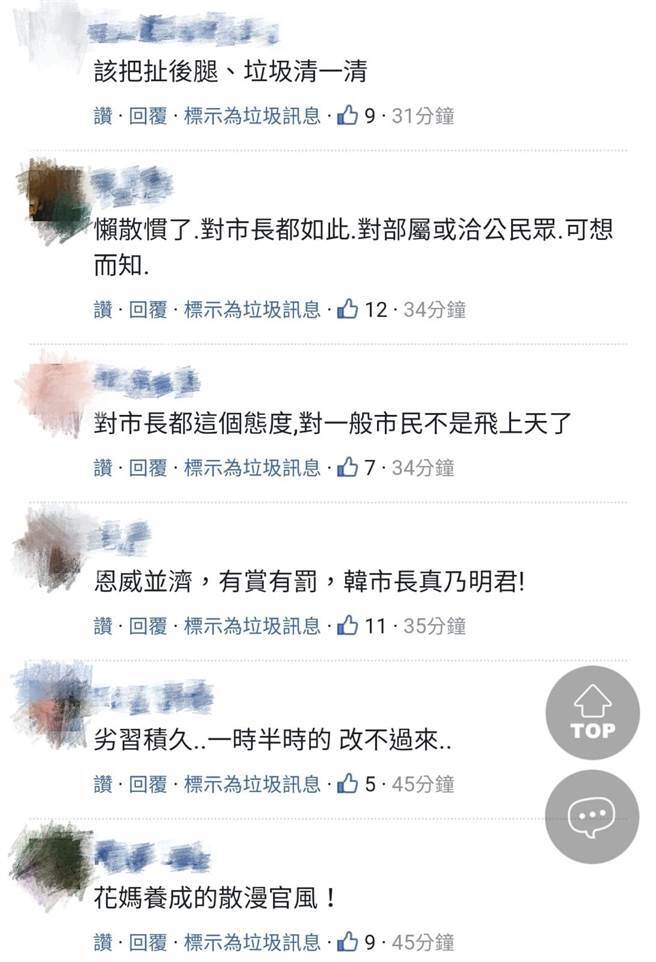The width and height of the screenshot is (656, 962).
Task: Reply to the comment 對市長都這個態度
Action: coord(150,467)
